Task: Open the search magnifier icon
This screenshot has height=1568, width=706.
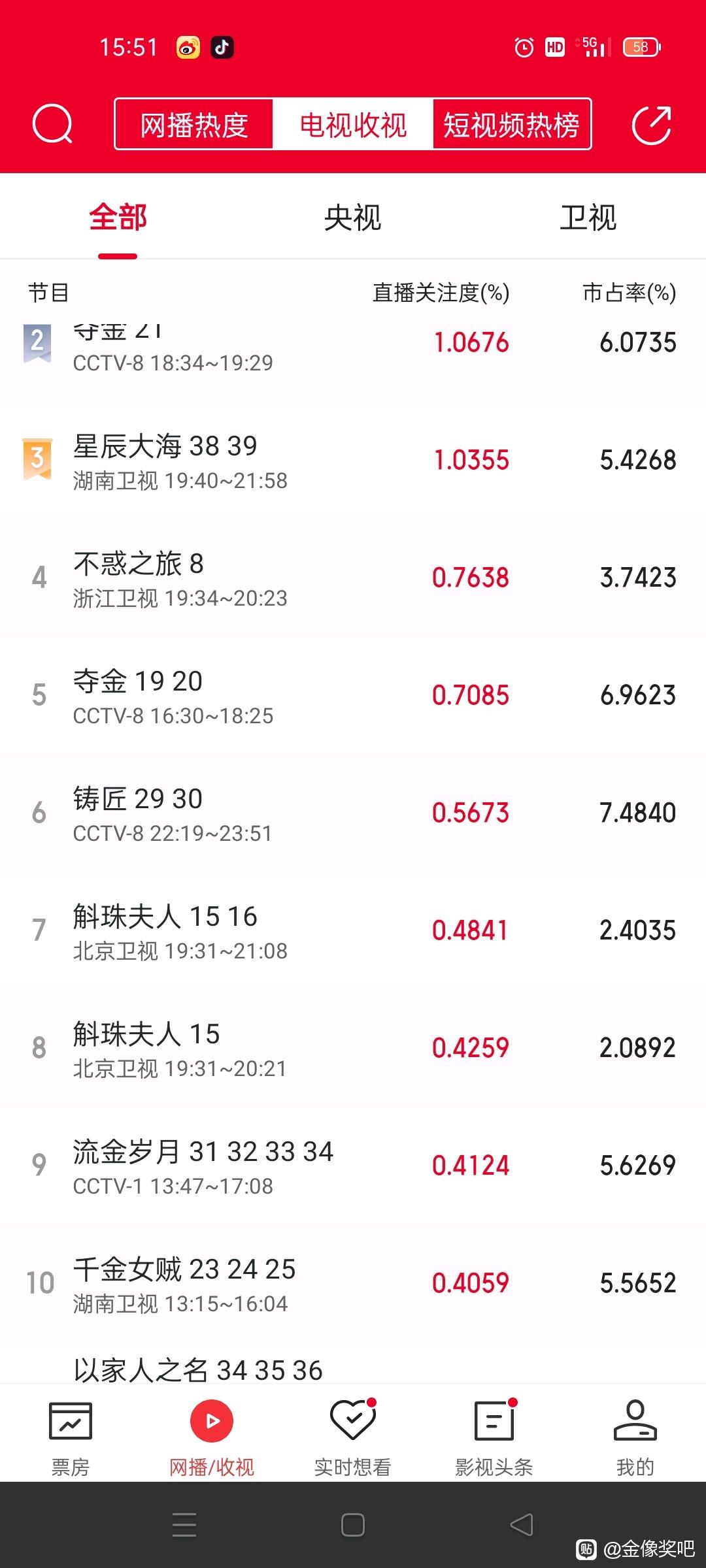Action: [52, 124]
